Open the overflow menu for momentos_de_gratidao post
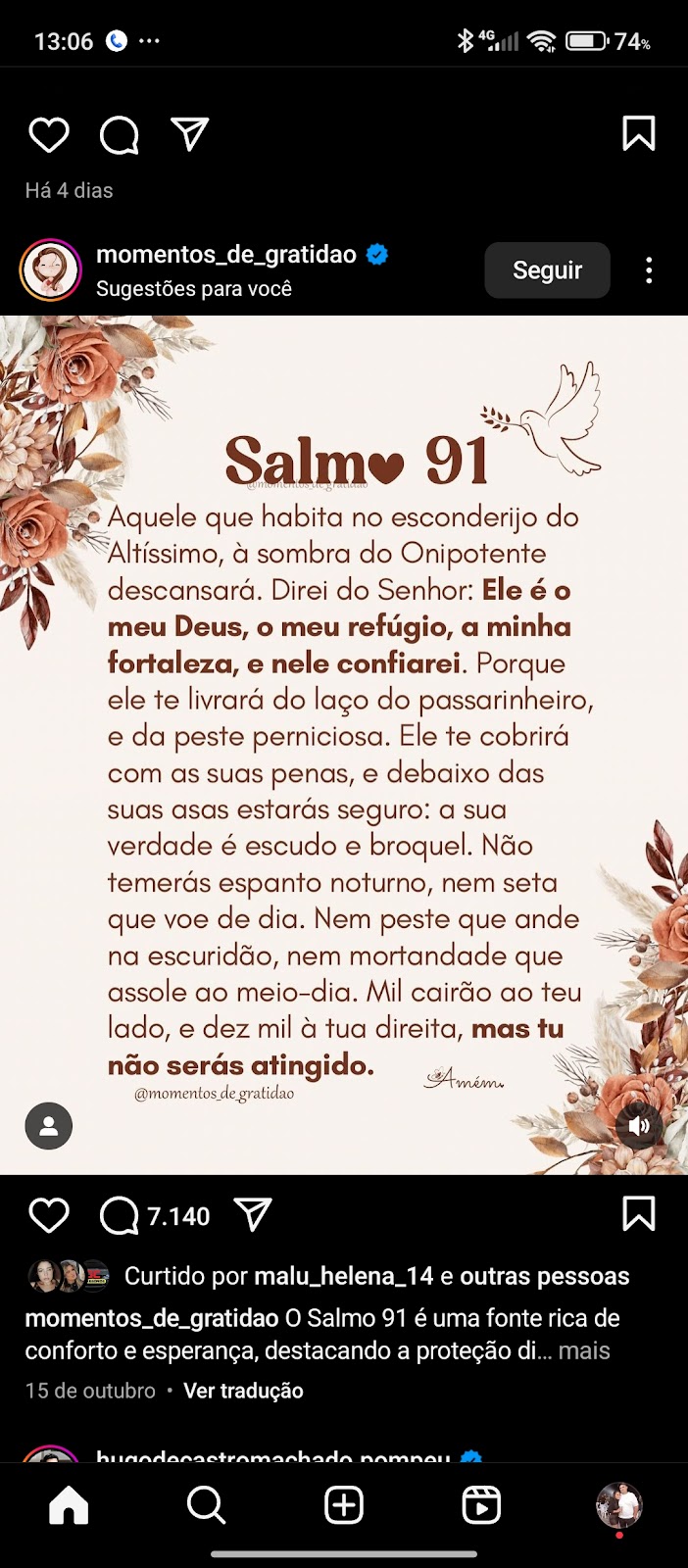 point(649,270)
